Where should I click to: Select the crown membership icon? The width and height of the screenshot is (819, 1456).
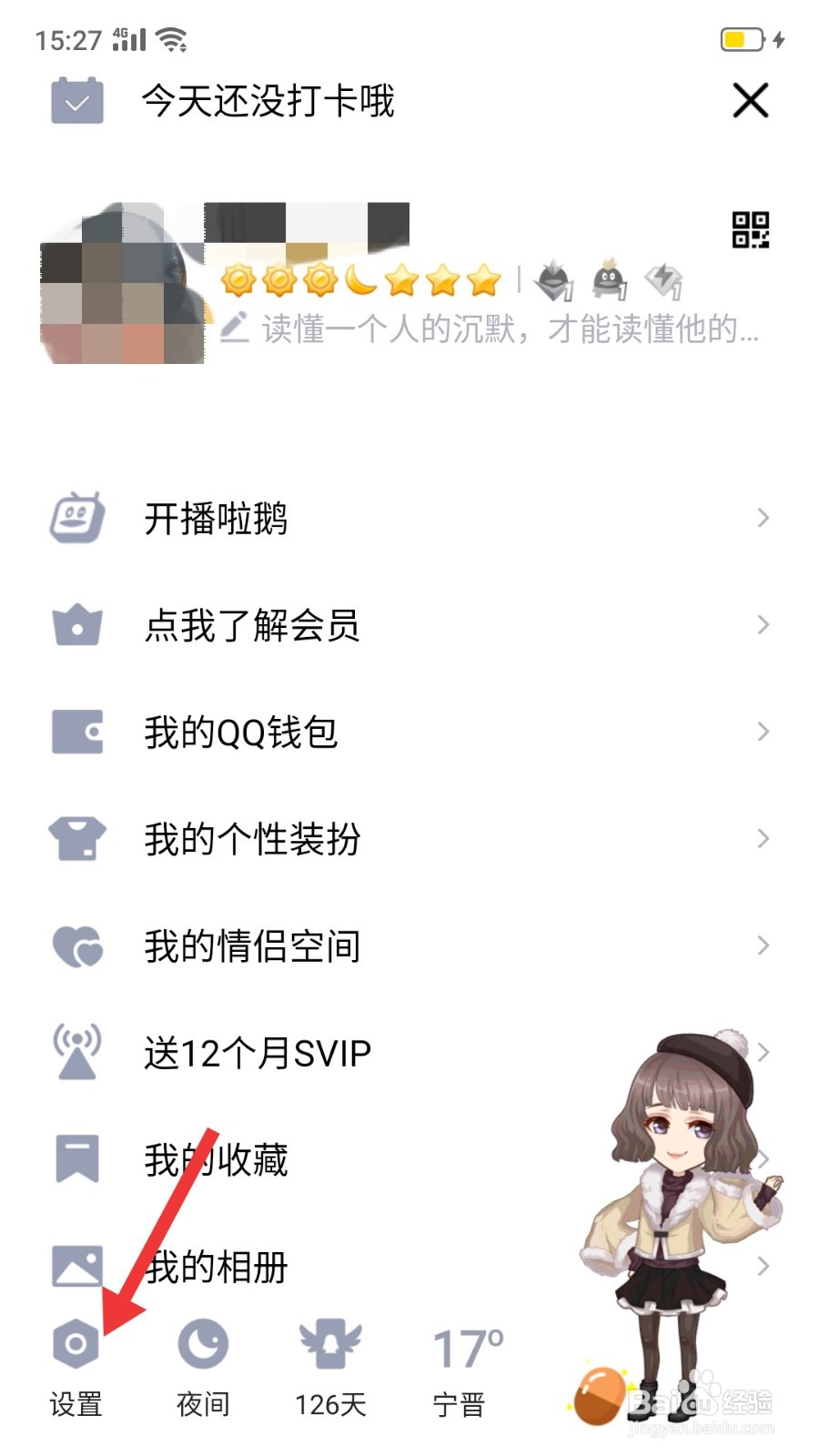pos(77,624)
